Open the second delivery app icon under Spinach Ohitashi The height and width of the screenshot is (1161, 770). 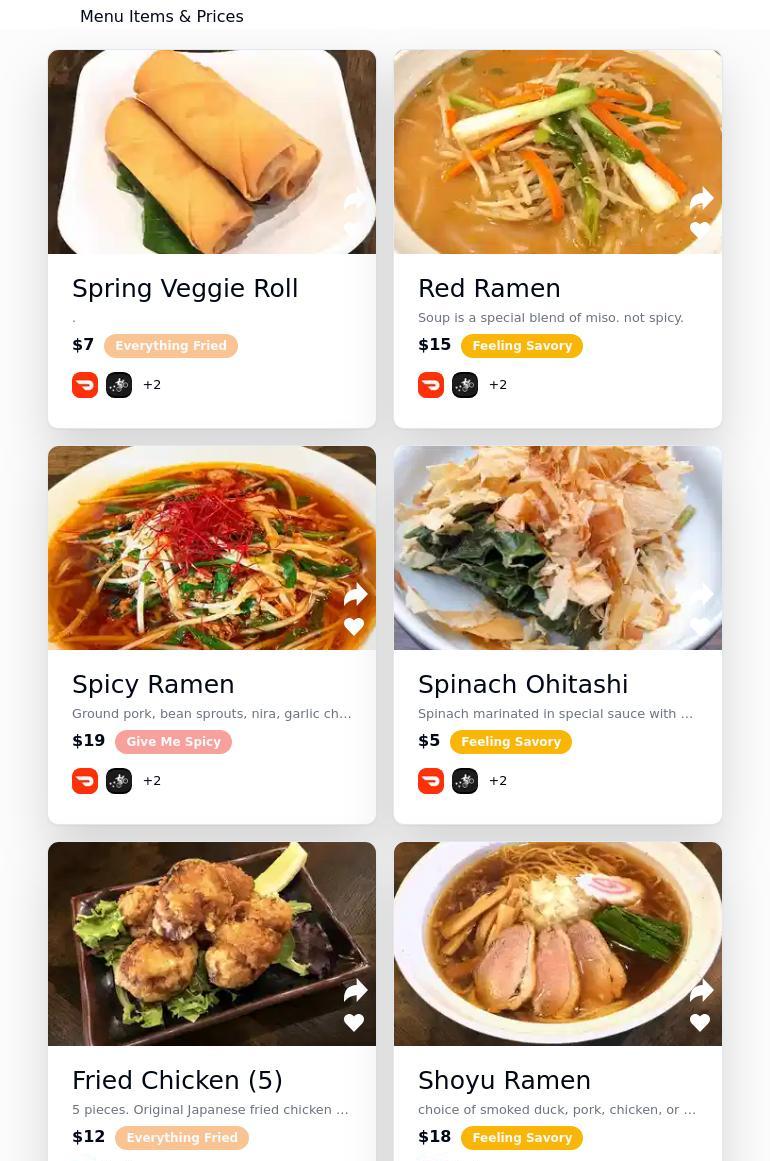(465, 781)
